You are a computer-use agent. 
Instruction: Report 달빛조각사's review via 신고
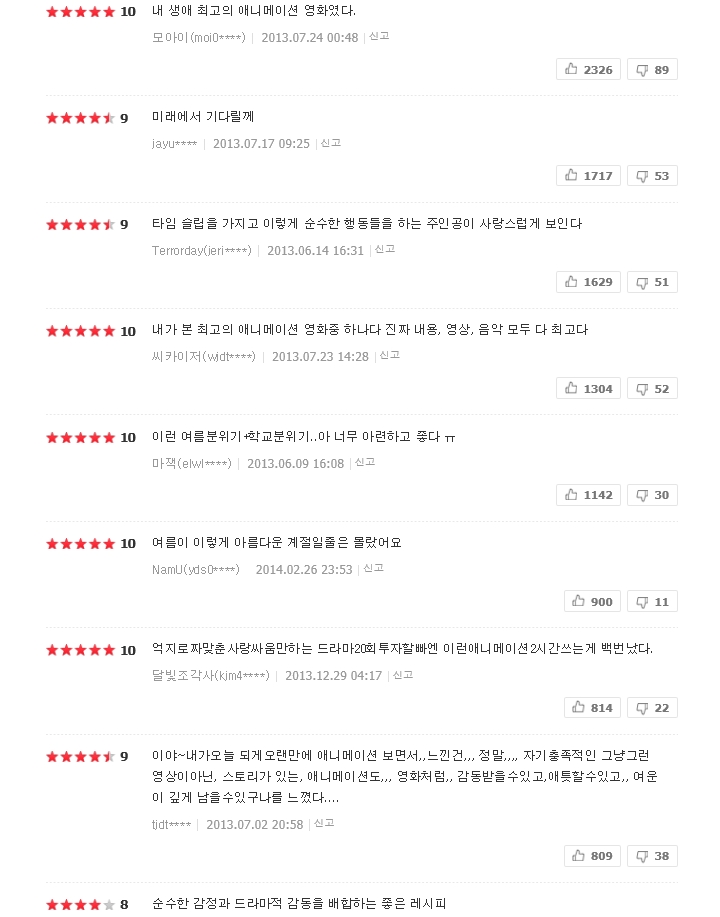(x=403, y=675)
